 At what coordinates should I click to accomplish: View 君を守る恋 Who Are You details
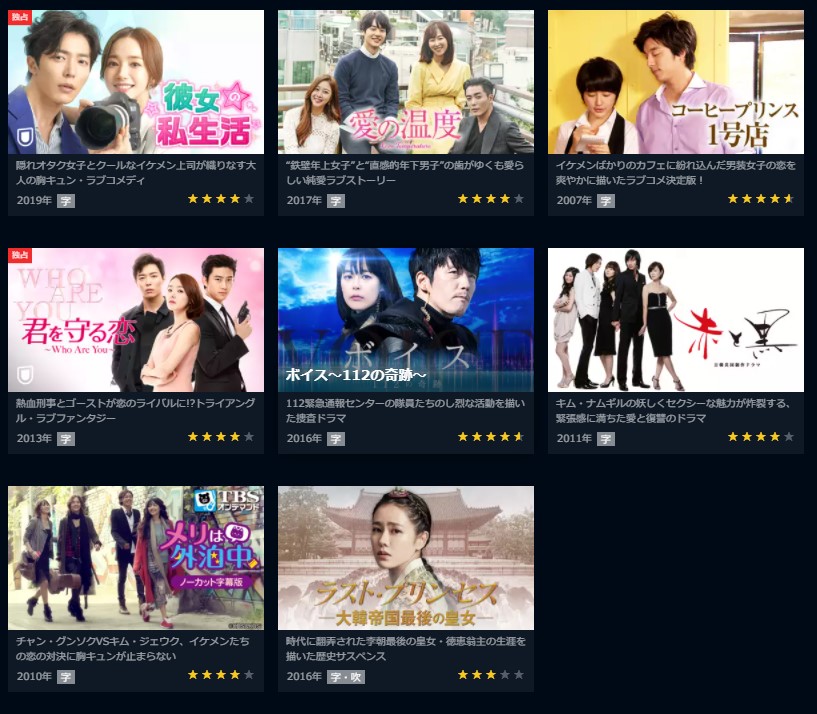click(x=136, y=320)
